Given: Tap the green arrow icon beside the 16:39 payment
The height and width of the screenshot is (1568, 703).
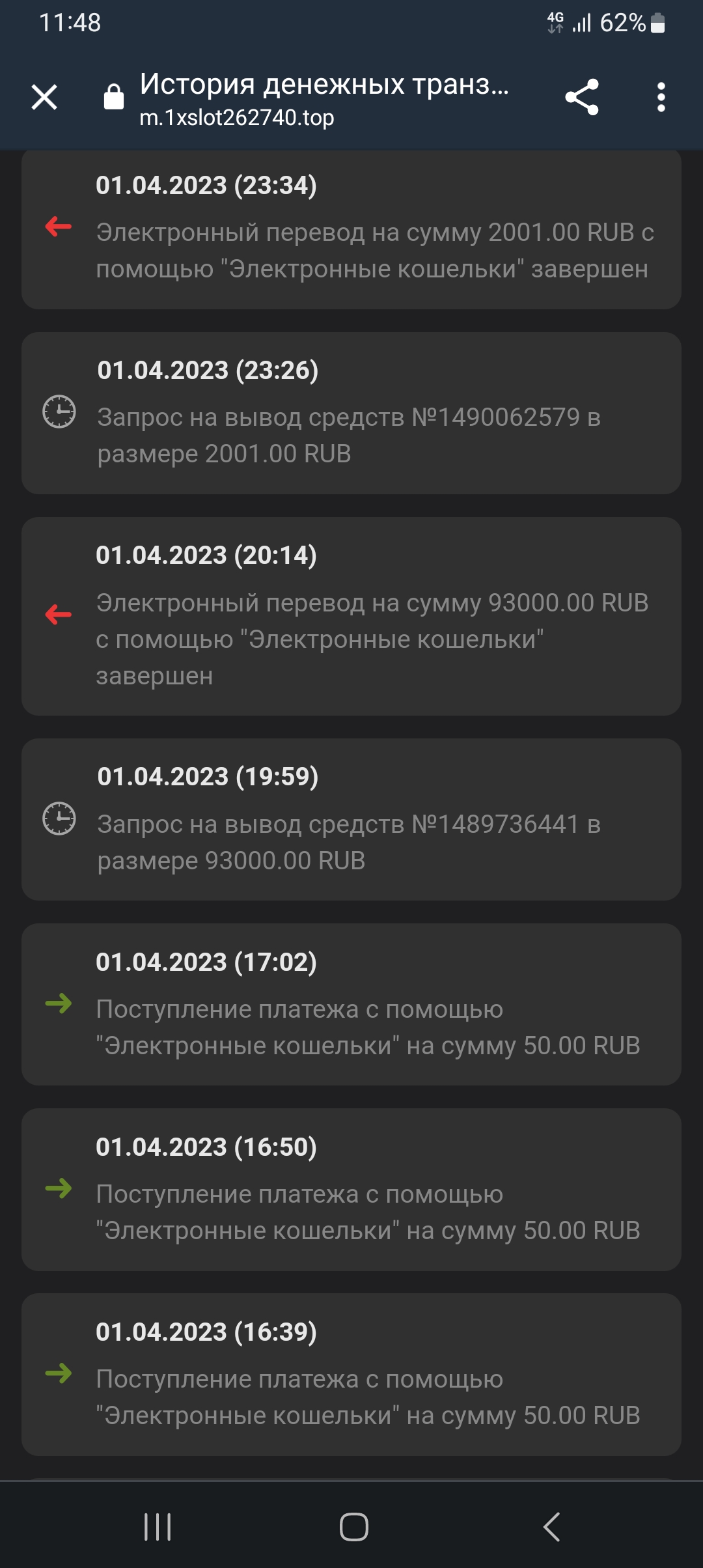Looking at the screenshot, I should [x=57, y=1374].
